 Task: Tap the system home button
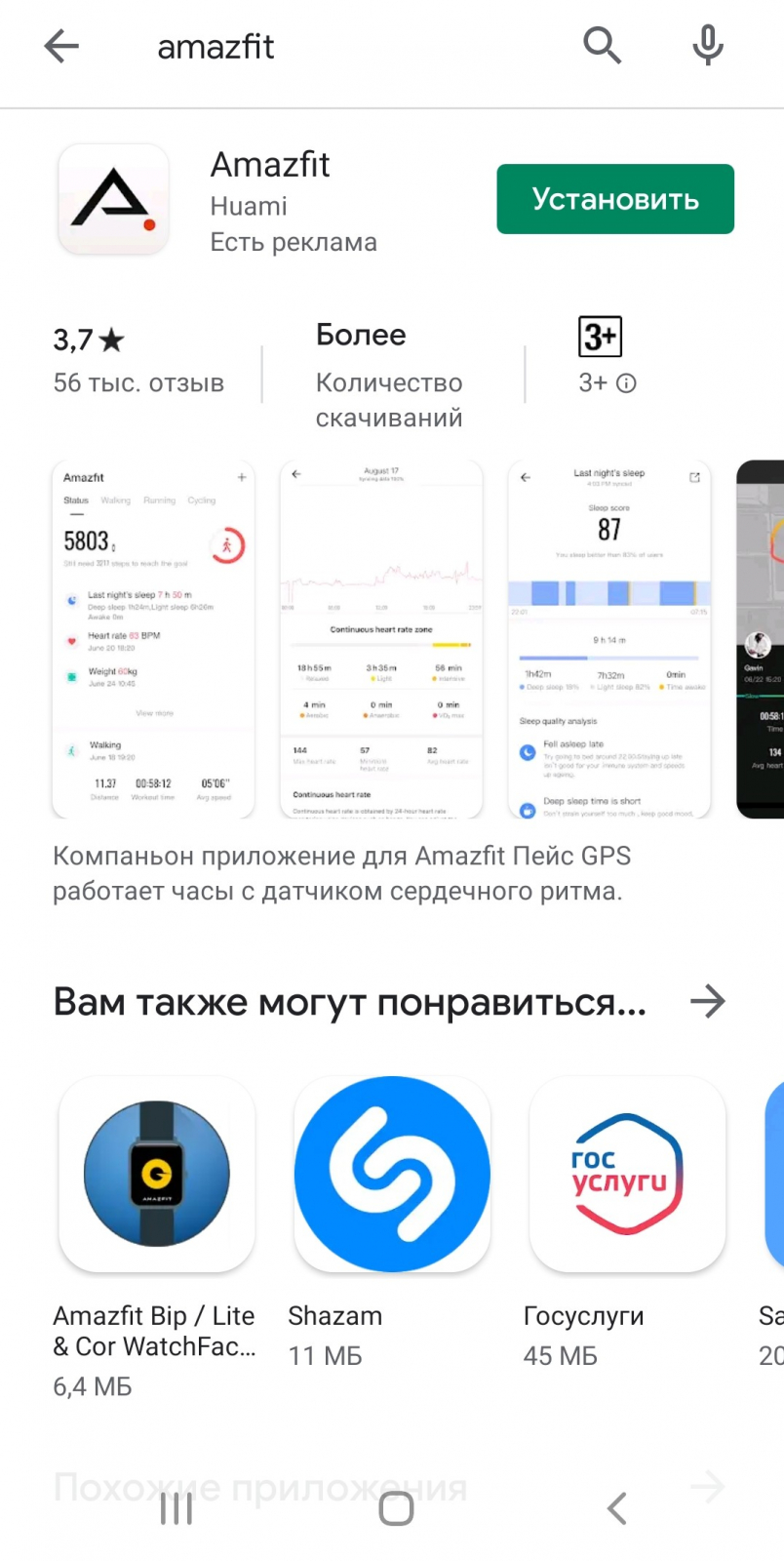tap(396, 1508)
